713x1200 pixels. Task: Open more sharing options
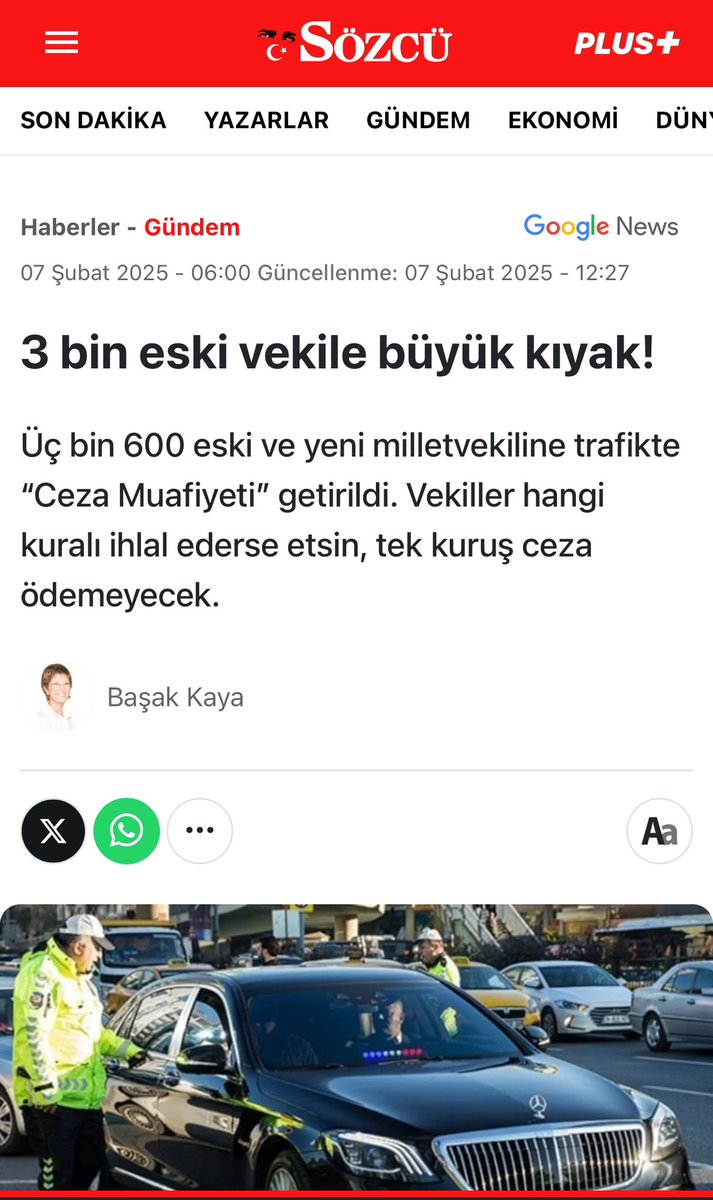pos(200,831)
